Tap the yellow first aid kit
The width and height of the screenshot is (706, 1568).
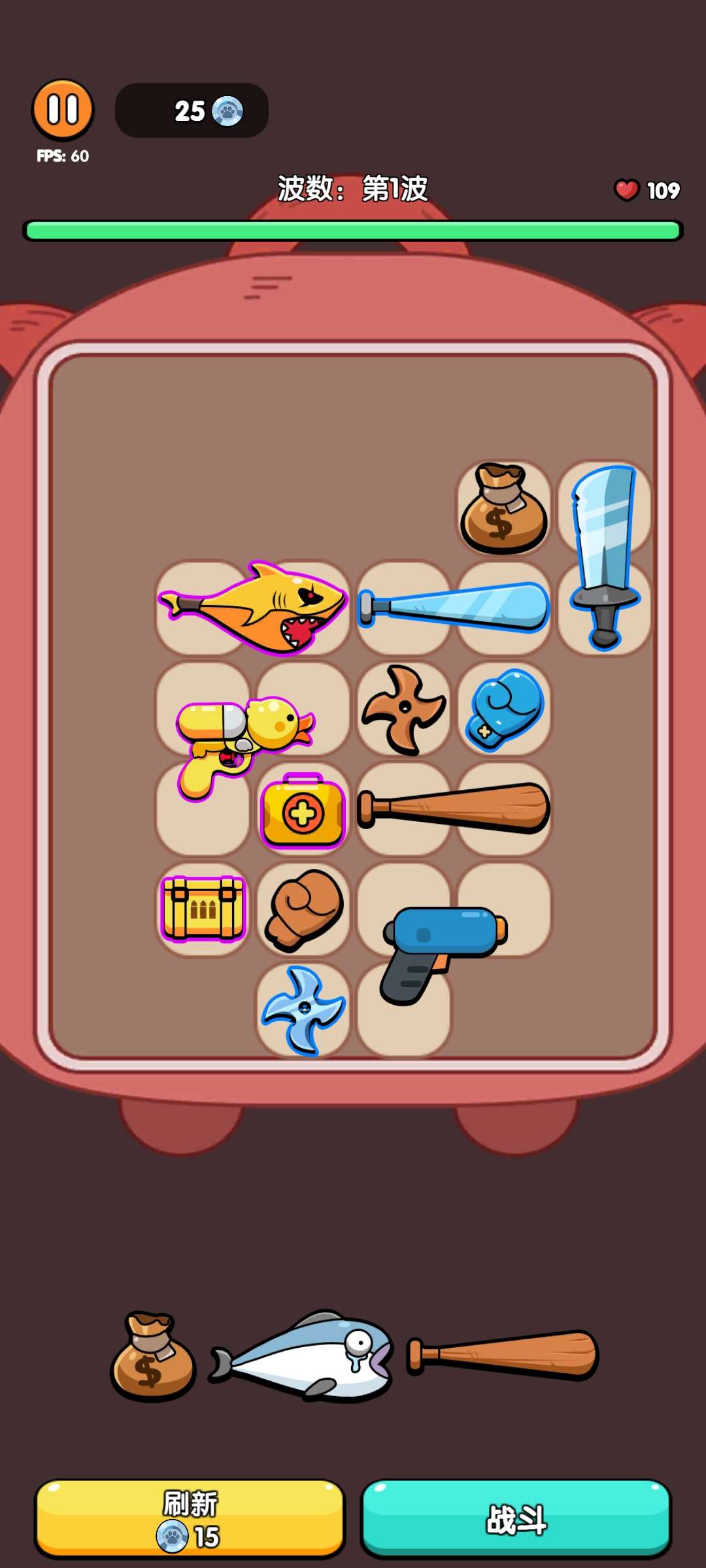click(303, 811)
